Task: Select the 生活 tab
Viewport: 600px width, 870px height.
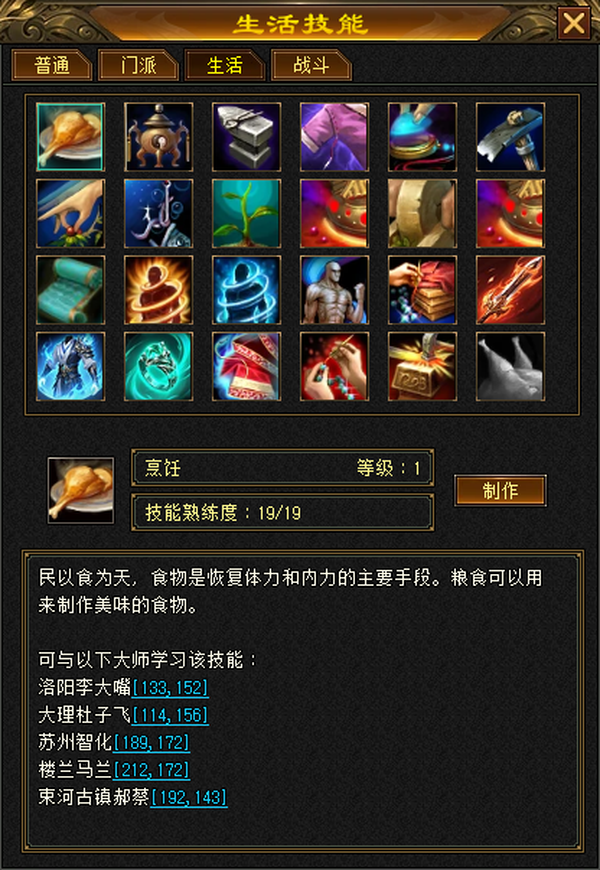Action: pyautogui.click(x=225, y=65)
